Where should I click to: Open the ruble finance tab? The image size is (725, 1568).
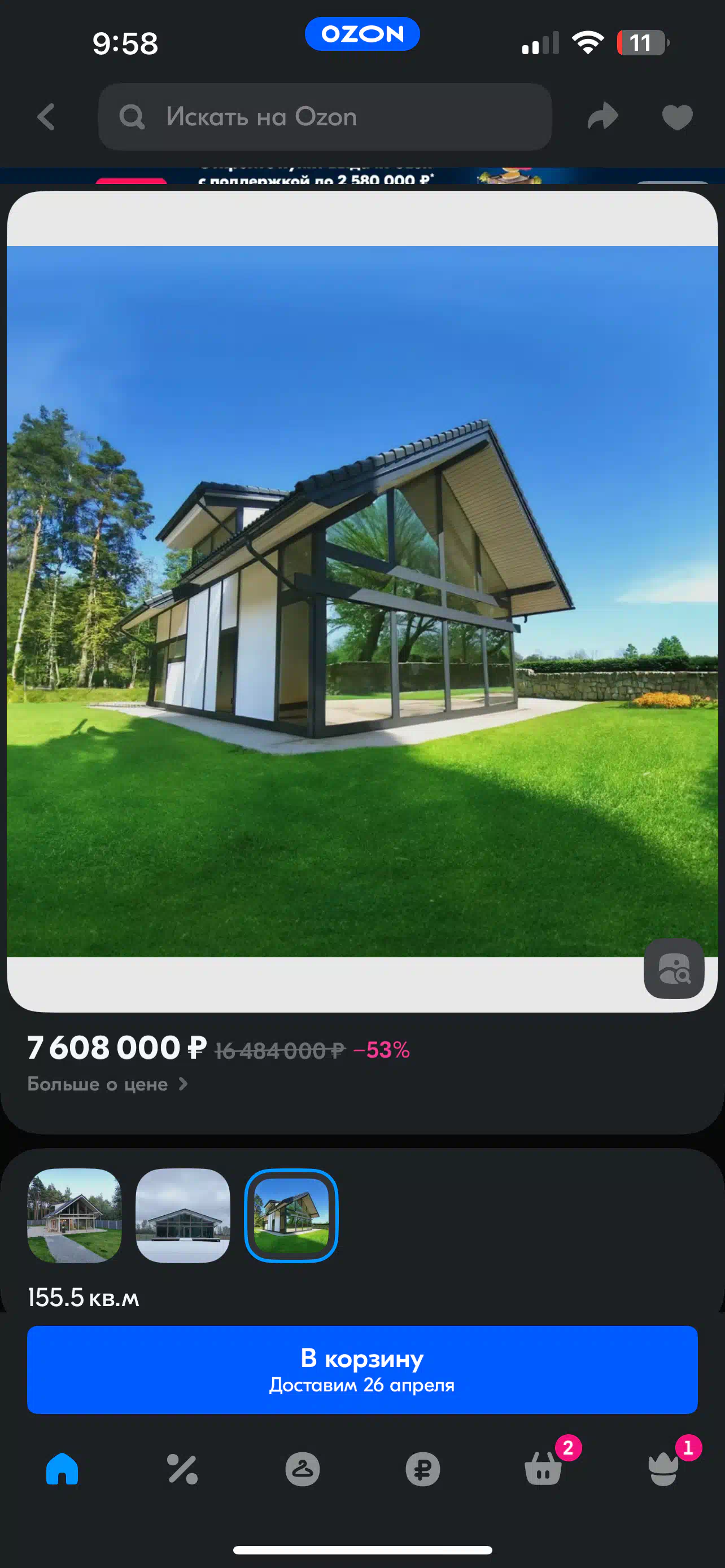(x=422, y=1469)
